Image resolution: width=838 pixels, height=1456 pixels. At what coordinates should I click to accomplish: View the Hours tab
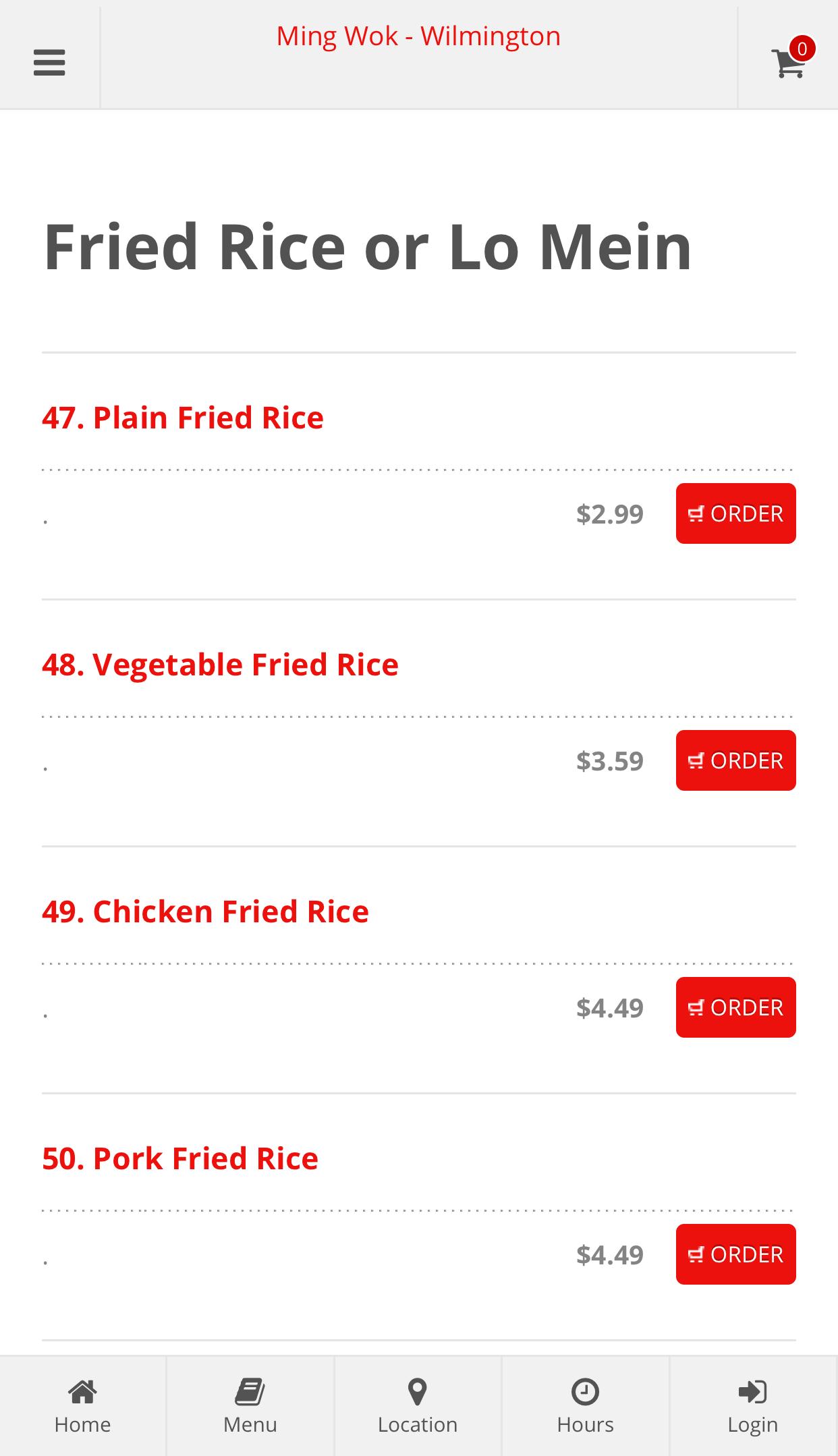[x=585, y=1406]
